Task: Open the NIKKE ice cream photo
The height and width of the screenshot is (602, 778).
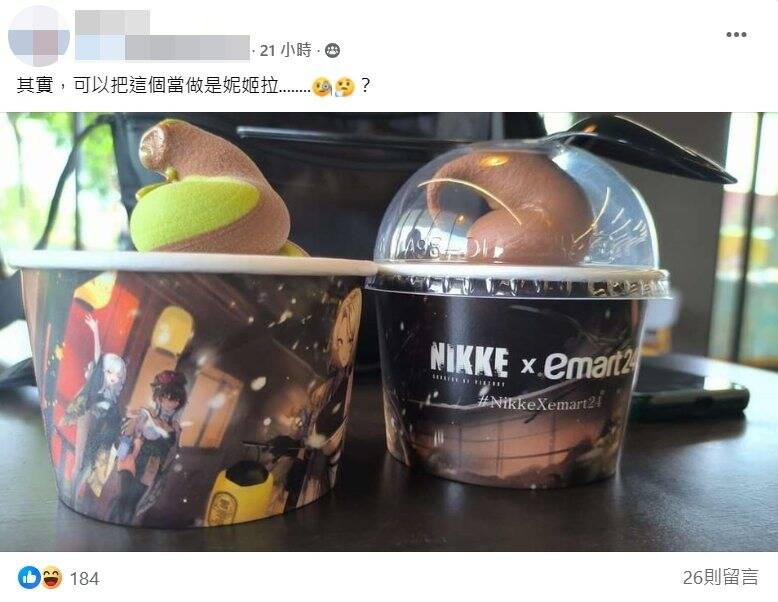Action: tap(389, 331)
